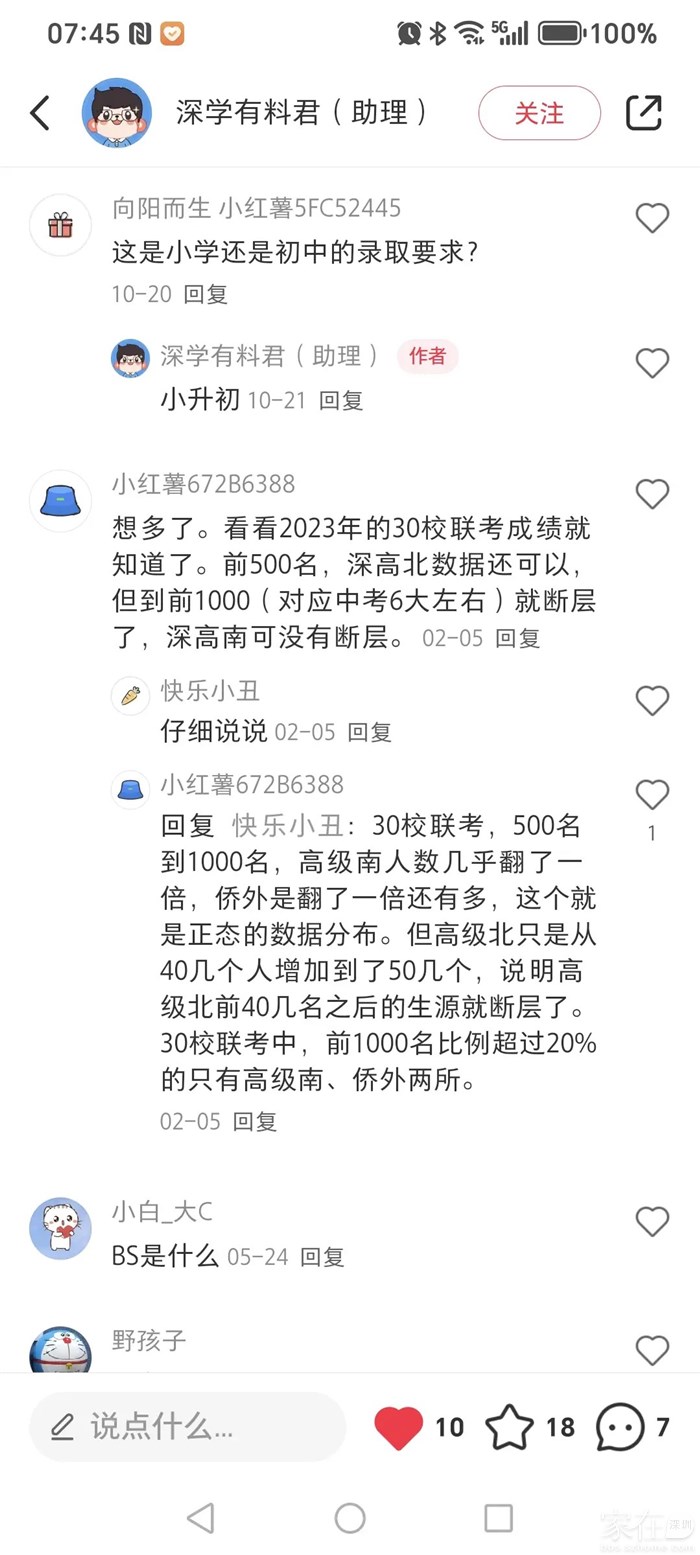The height and width of the screenshot is (1555, 700).
Task: Like 小白_大C's comment BS是什么
Action: [x=652, y=1221]
